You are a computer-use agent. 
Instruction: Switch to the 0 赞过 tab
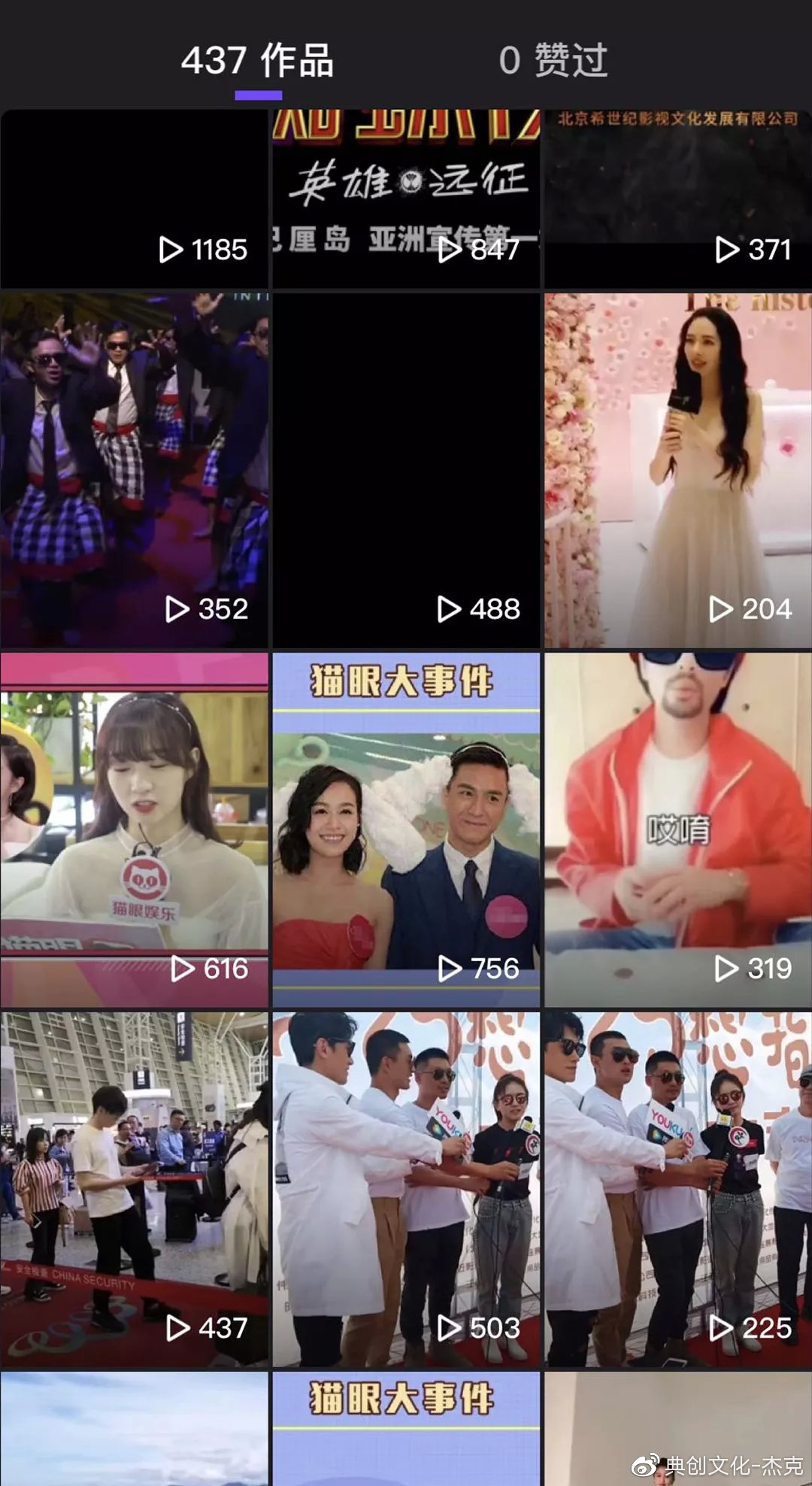pyautogui.click(x=553, y=60)
